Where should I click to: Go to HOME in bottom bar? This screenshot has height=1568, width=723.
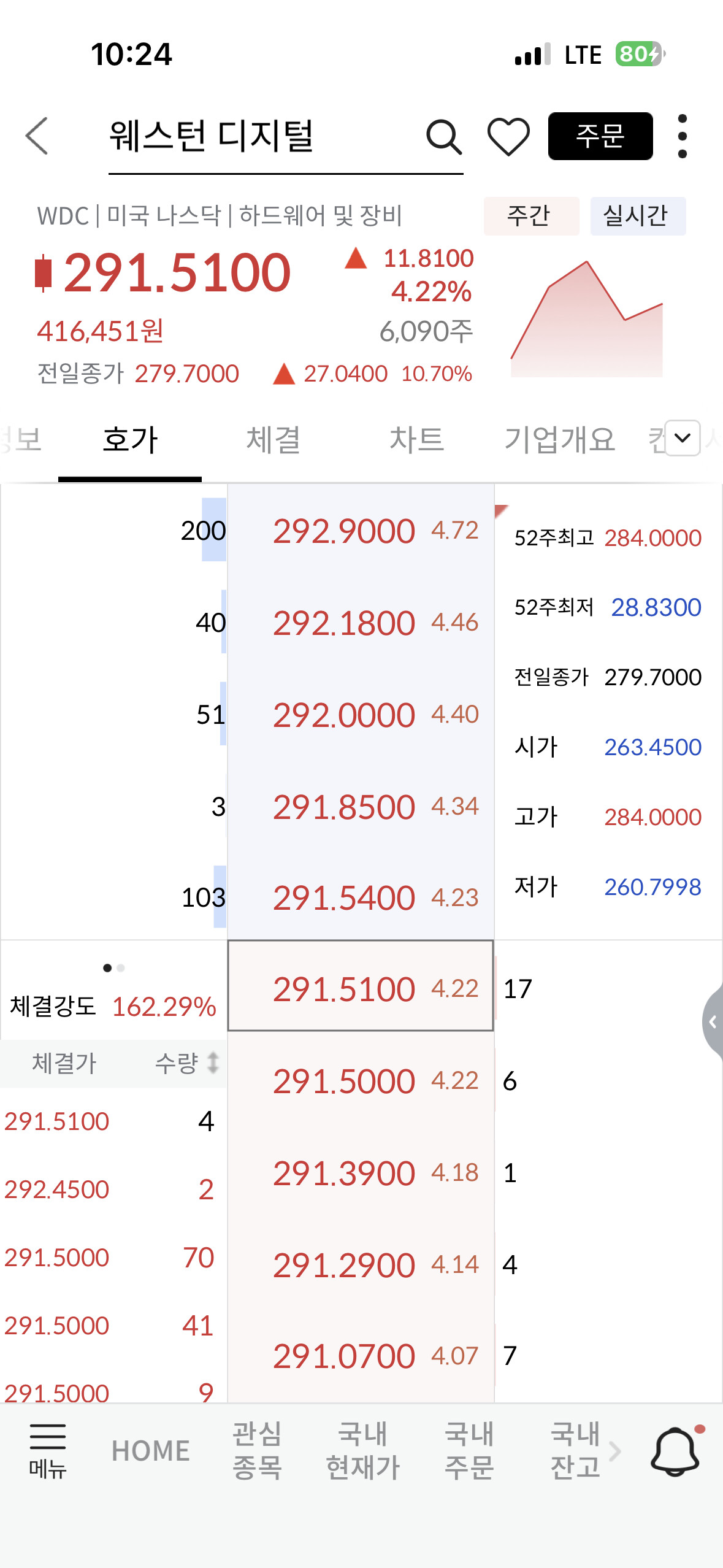[x=151, y=1451]
